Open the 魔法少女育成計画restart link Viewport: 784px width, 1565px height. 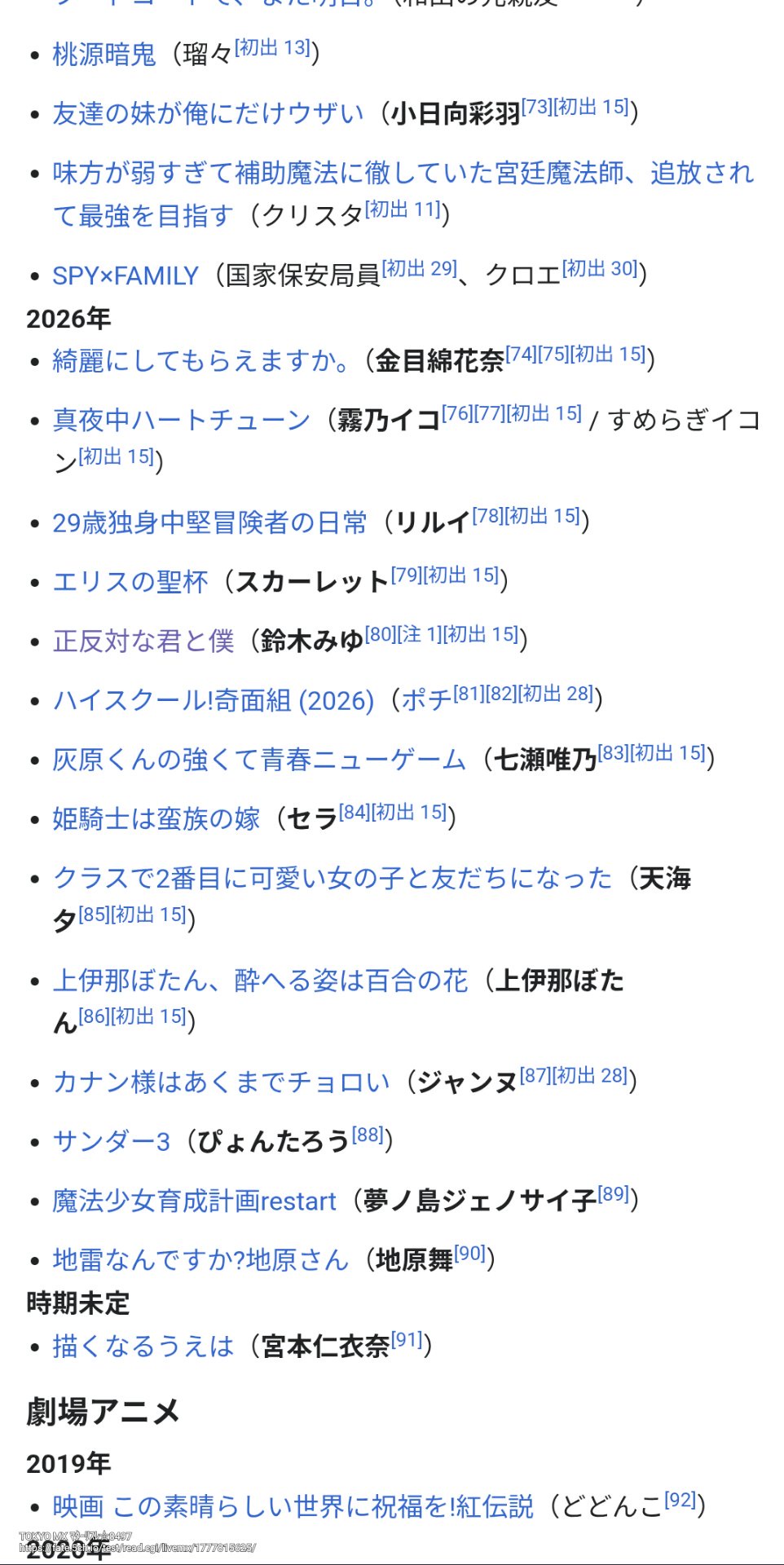coord(194,1201)
